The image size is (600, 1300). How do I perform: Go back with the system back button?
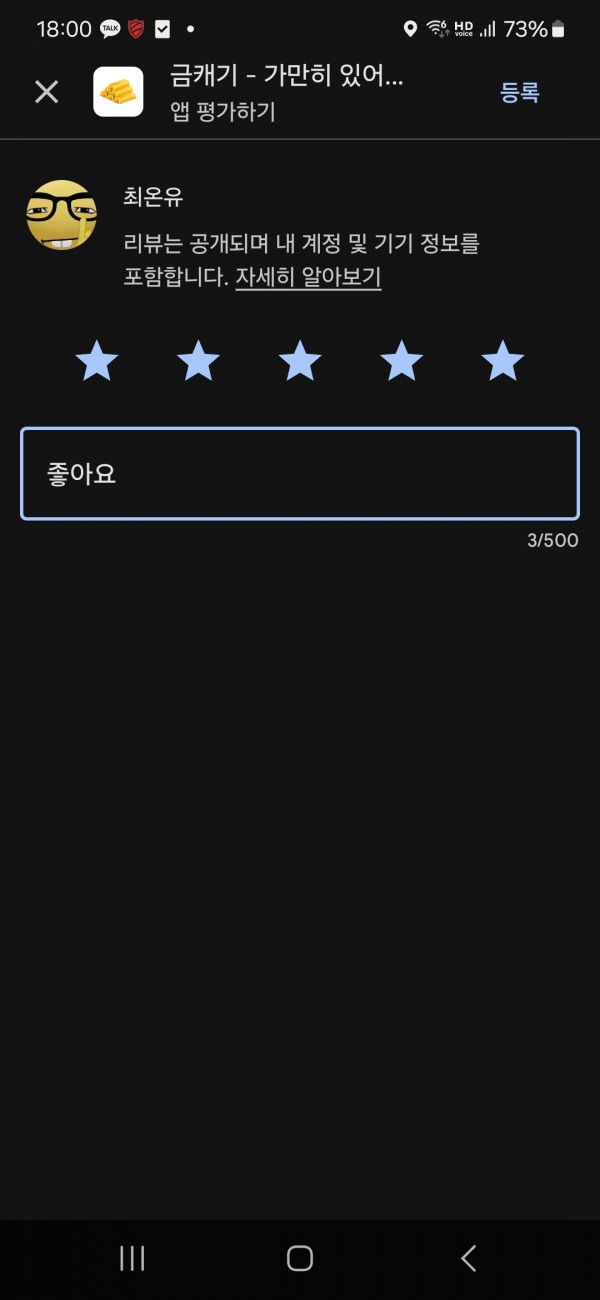point(468,1258)
